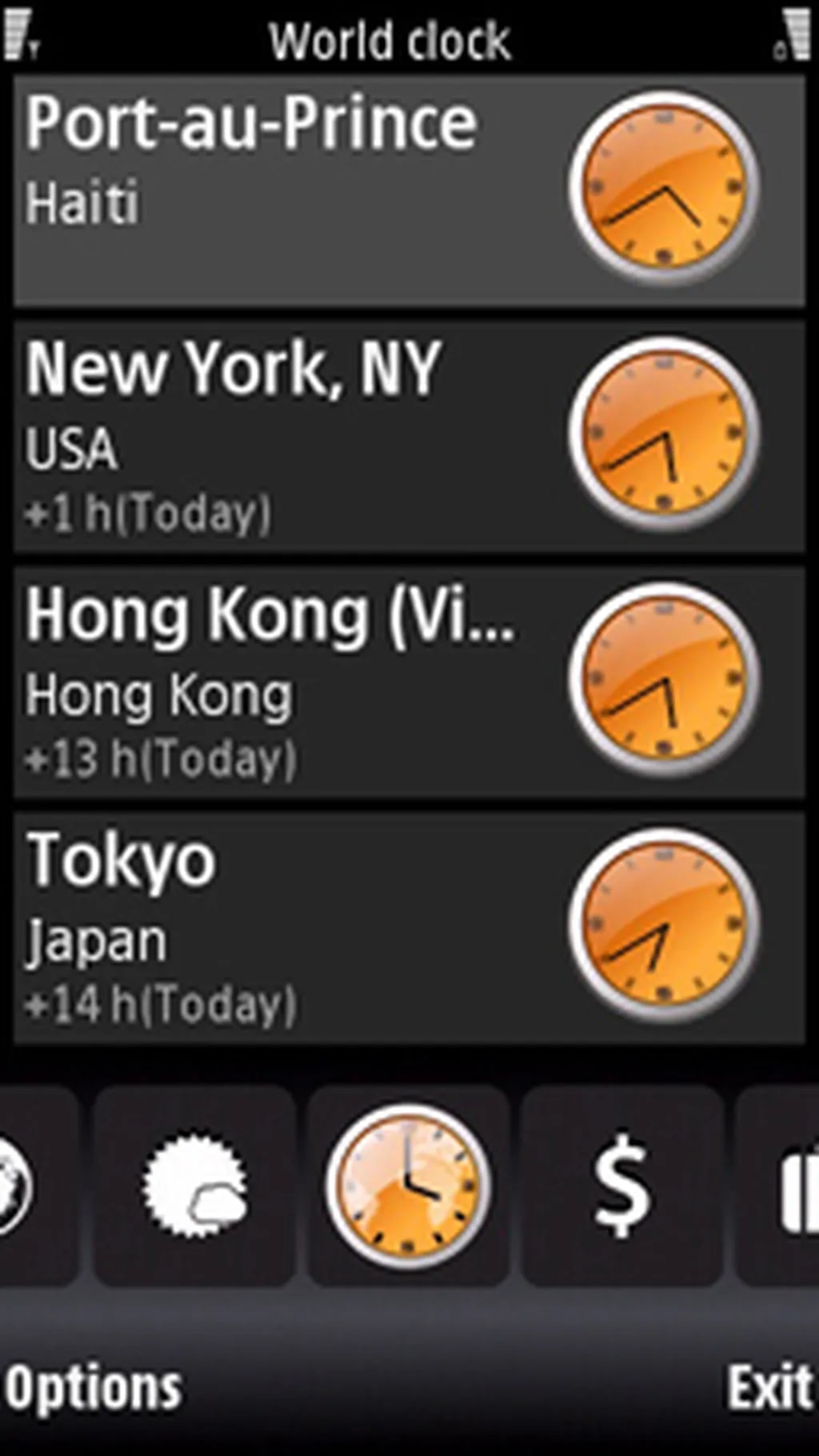The width and height of the screenshot is (819, 1456).
Task: Exit the World clock app
Action: pos(769,1388)
